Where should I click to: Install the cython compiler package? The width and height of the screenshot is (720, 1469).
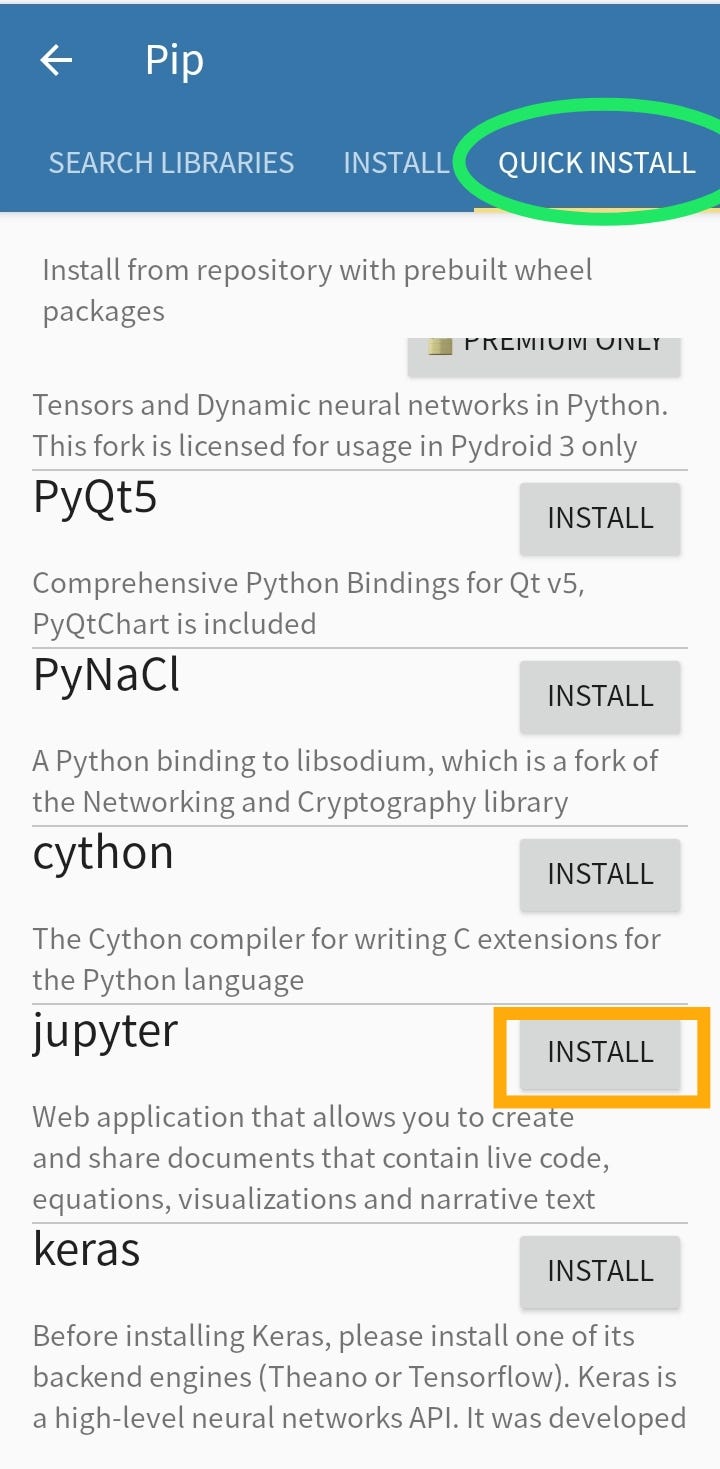pyautogui.click(x=600, y=874)
